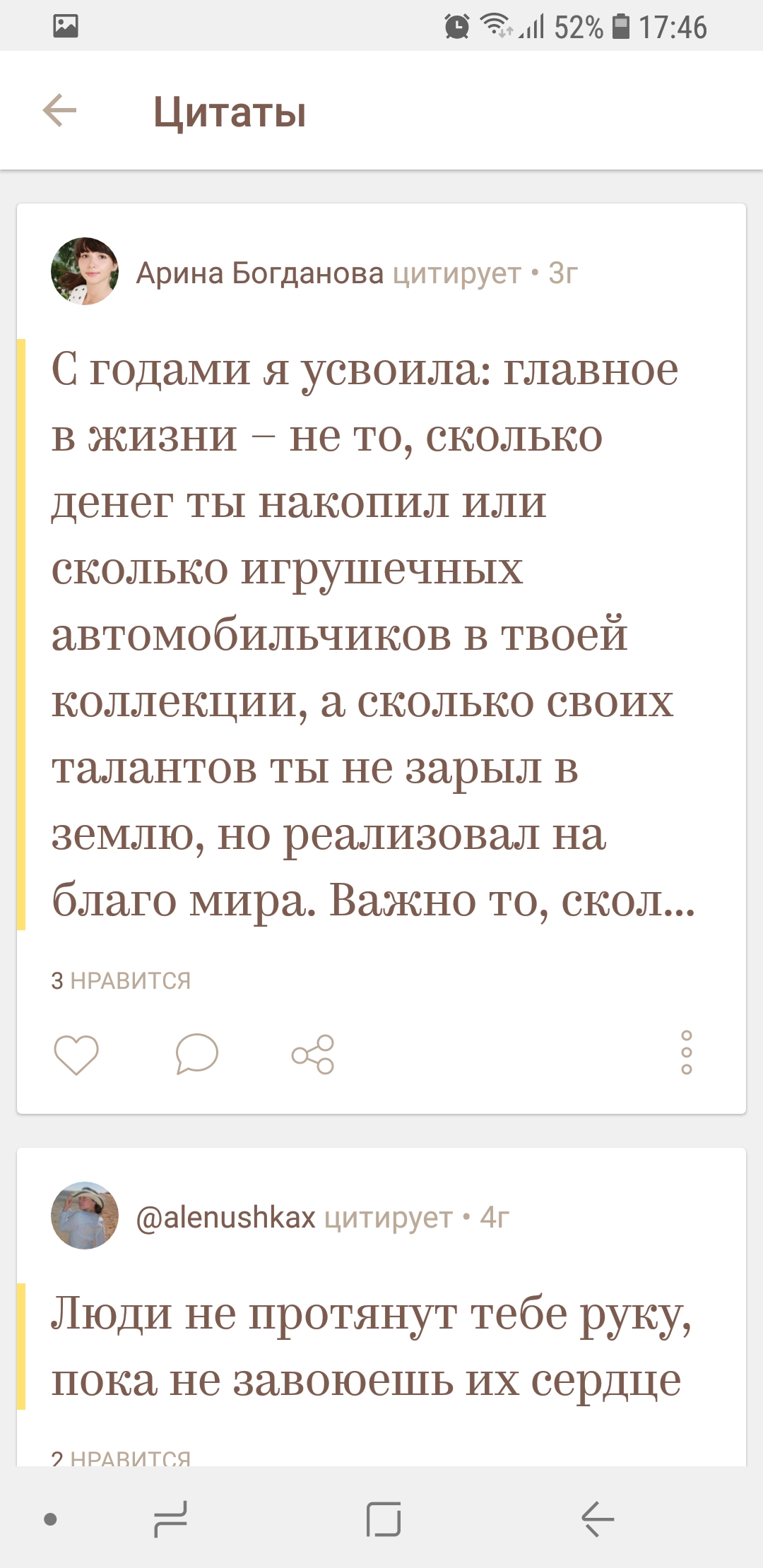Open overflow menu on Арина Богданова's quote
Screen dimensions: 763x1568
[x=686, y=1052]
